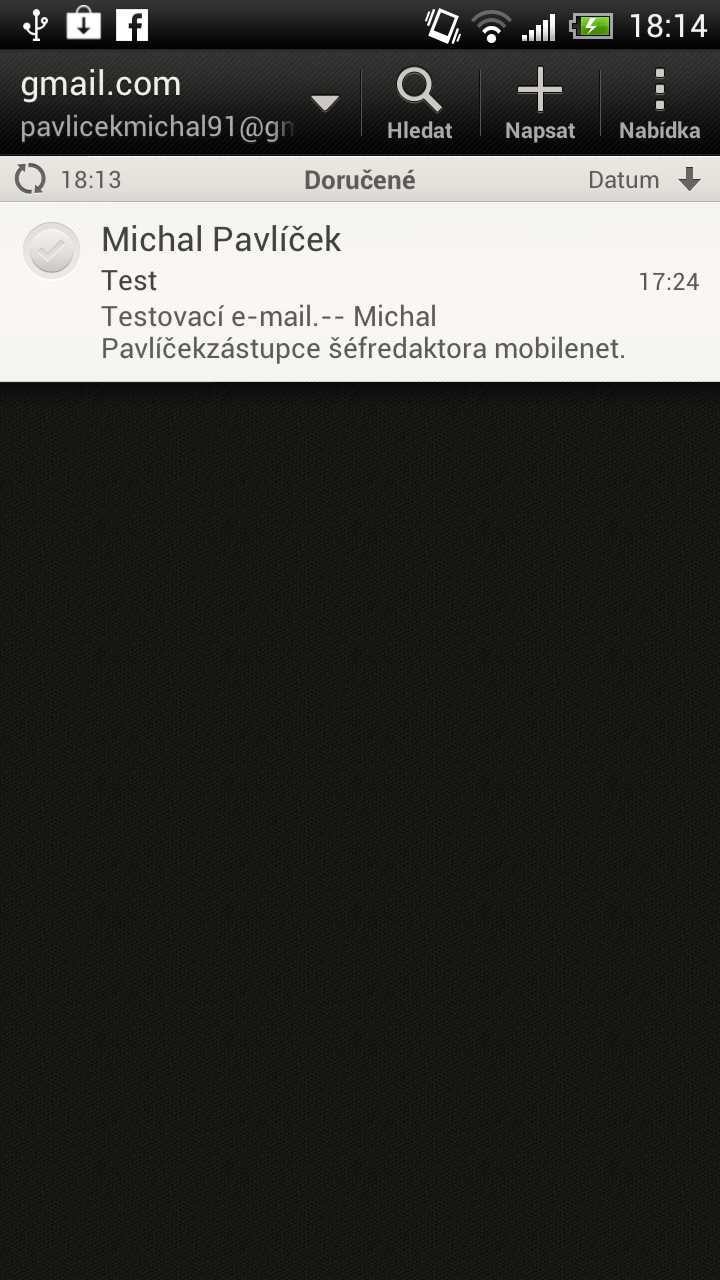Viewport: 720px width, 1280px height.
Task: Open the Nabídka overflow menu
Action: pos(659,103)
